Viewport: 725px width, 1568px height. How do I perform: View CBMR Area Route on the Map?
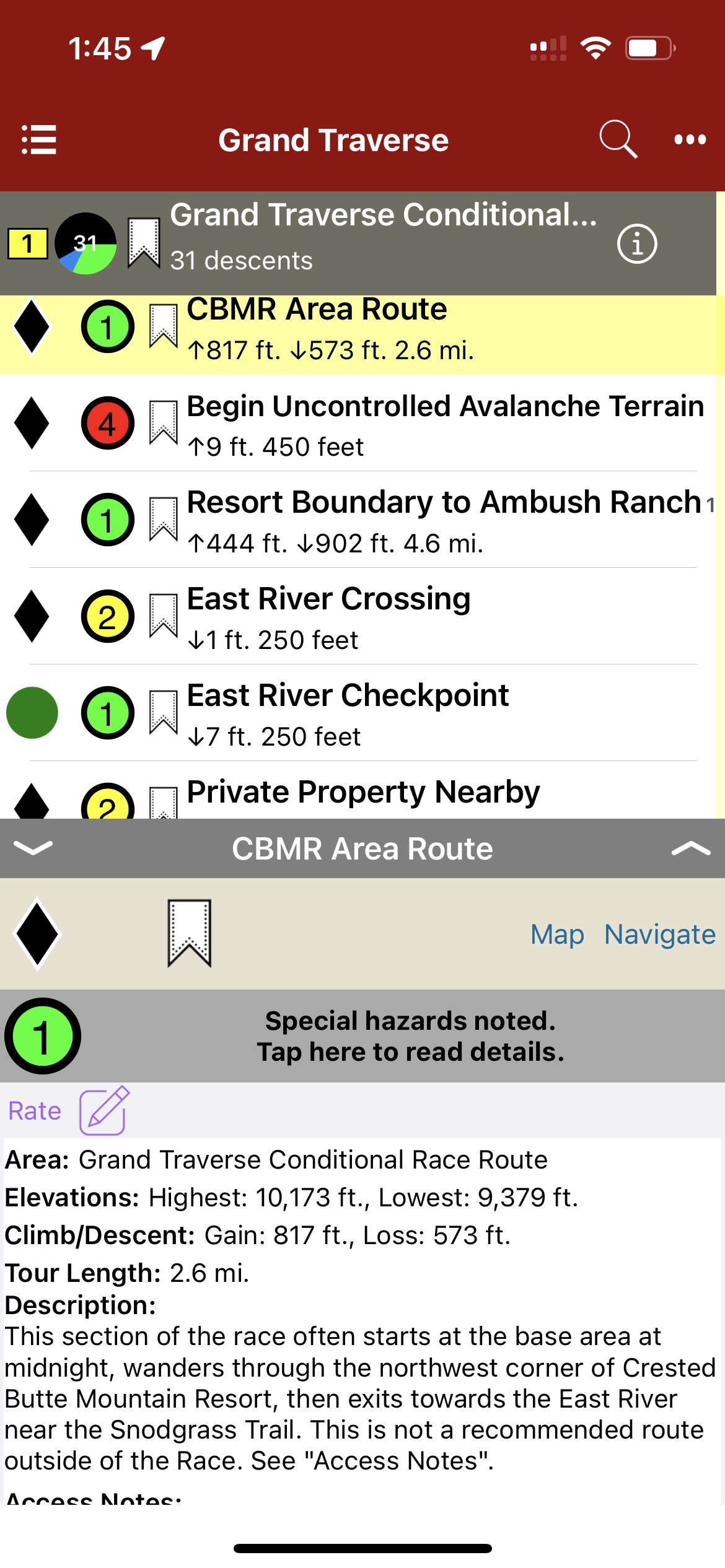[557, 934]
